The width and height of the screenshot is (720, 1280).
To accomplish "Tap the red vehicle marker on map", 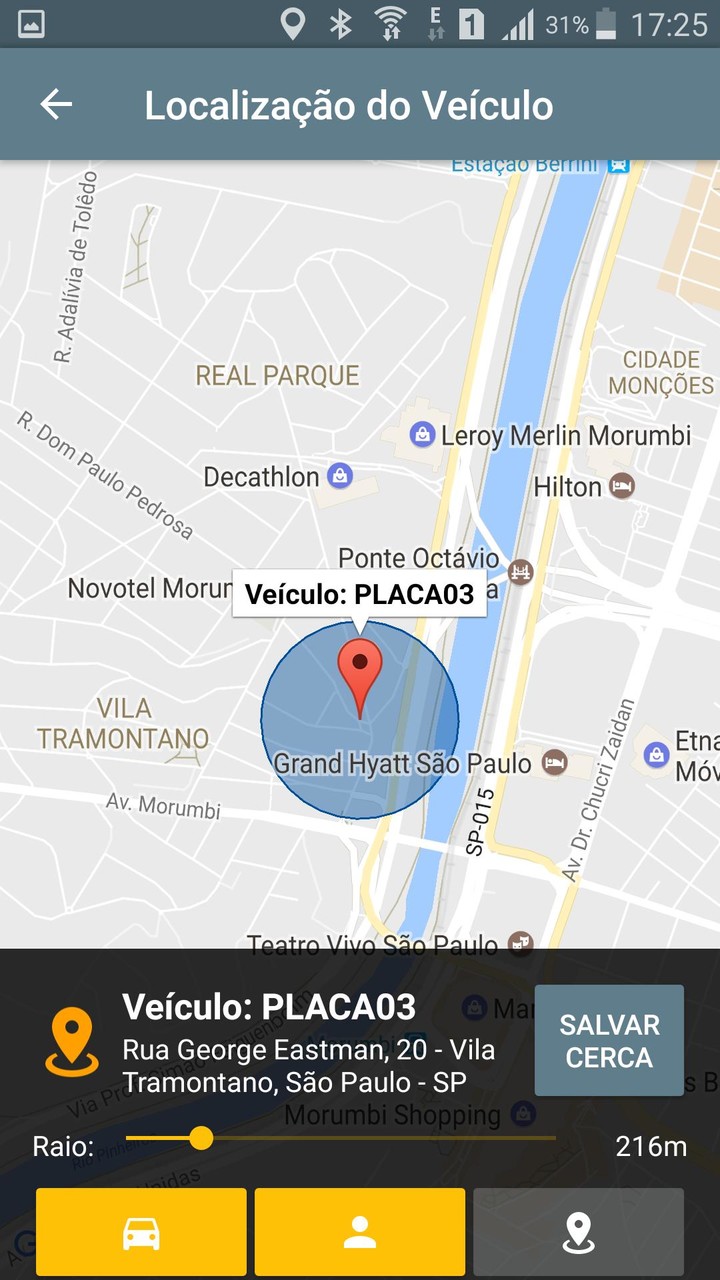I will coord(360,675).
